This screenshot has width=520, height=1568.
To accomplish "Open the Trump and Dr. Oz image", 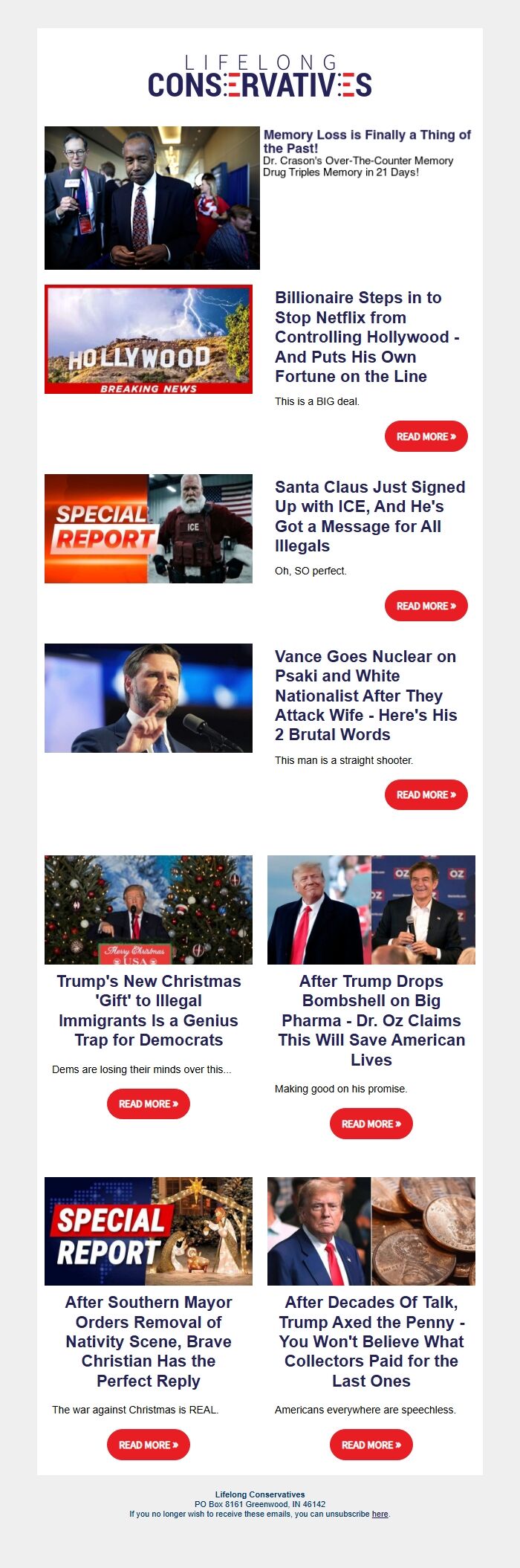I will pos(371,910).
